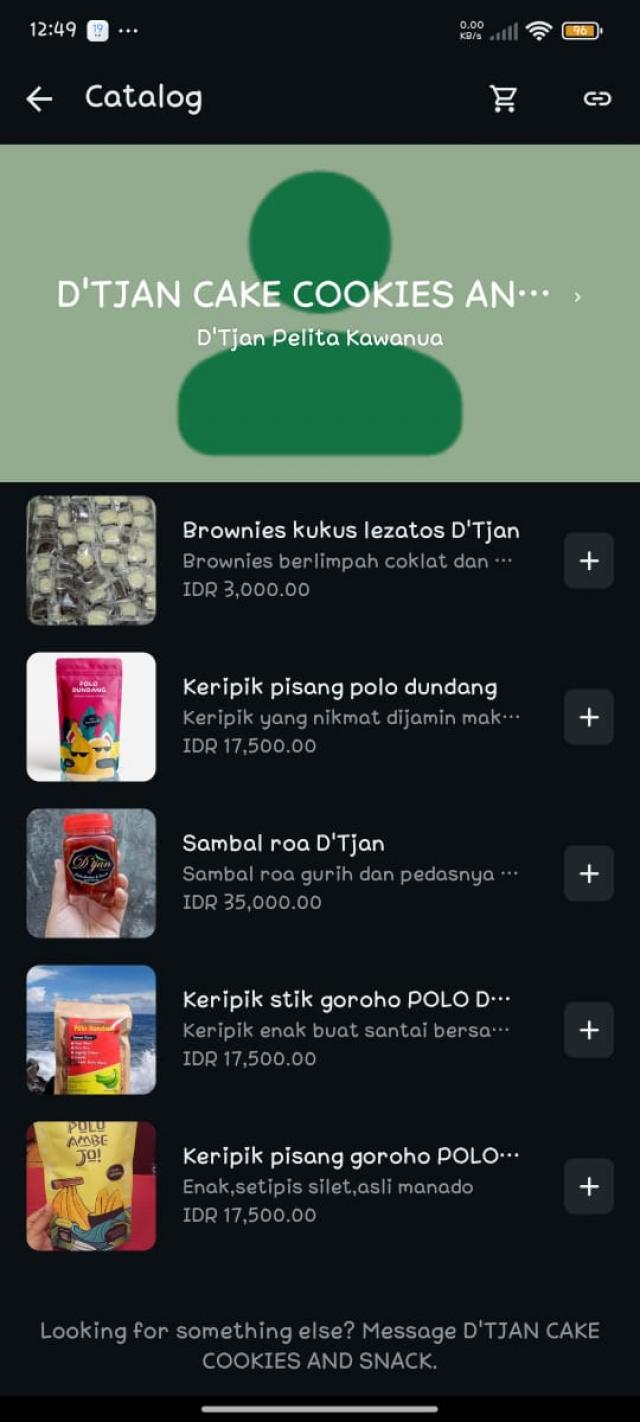The image size is (640, 1422).
Task: Add Brownies kukus lezatos D'Tjan to cart
Action: pos(589,561)
